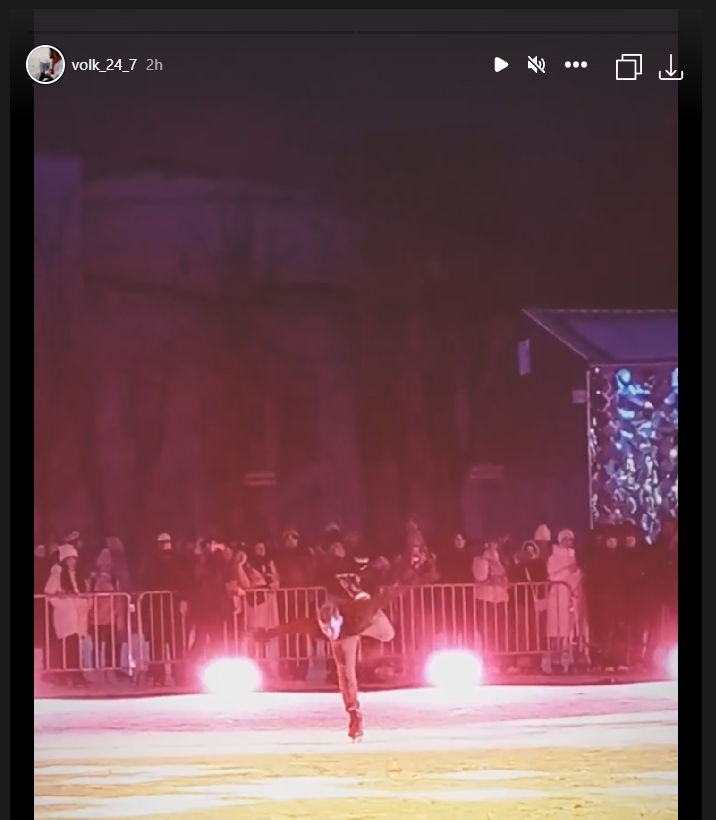This screenshot has height=820, width=716.
Task: Play the paused story
Action: tap(501, 65)
